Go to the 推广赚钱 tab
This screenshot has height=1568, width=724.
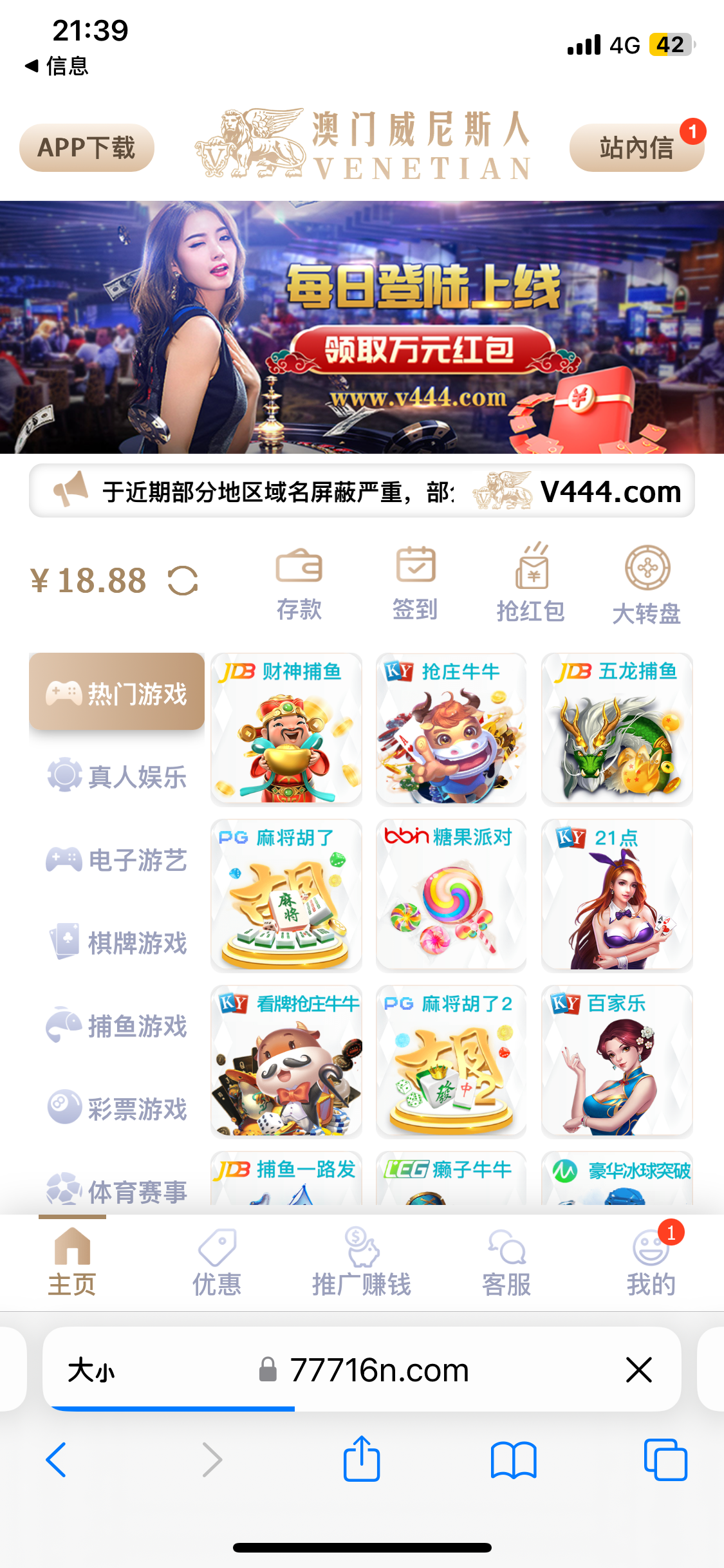point(362,1263)
